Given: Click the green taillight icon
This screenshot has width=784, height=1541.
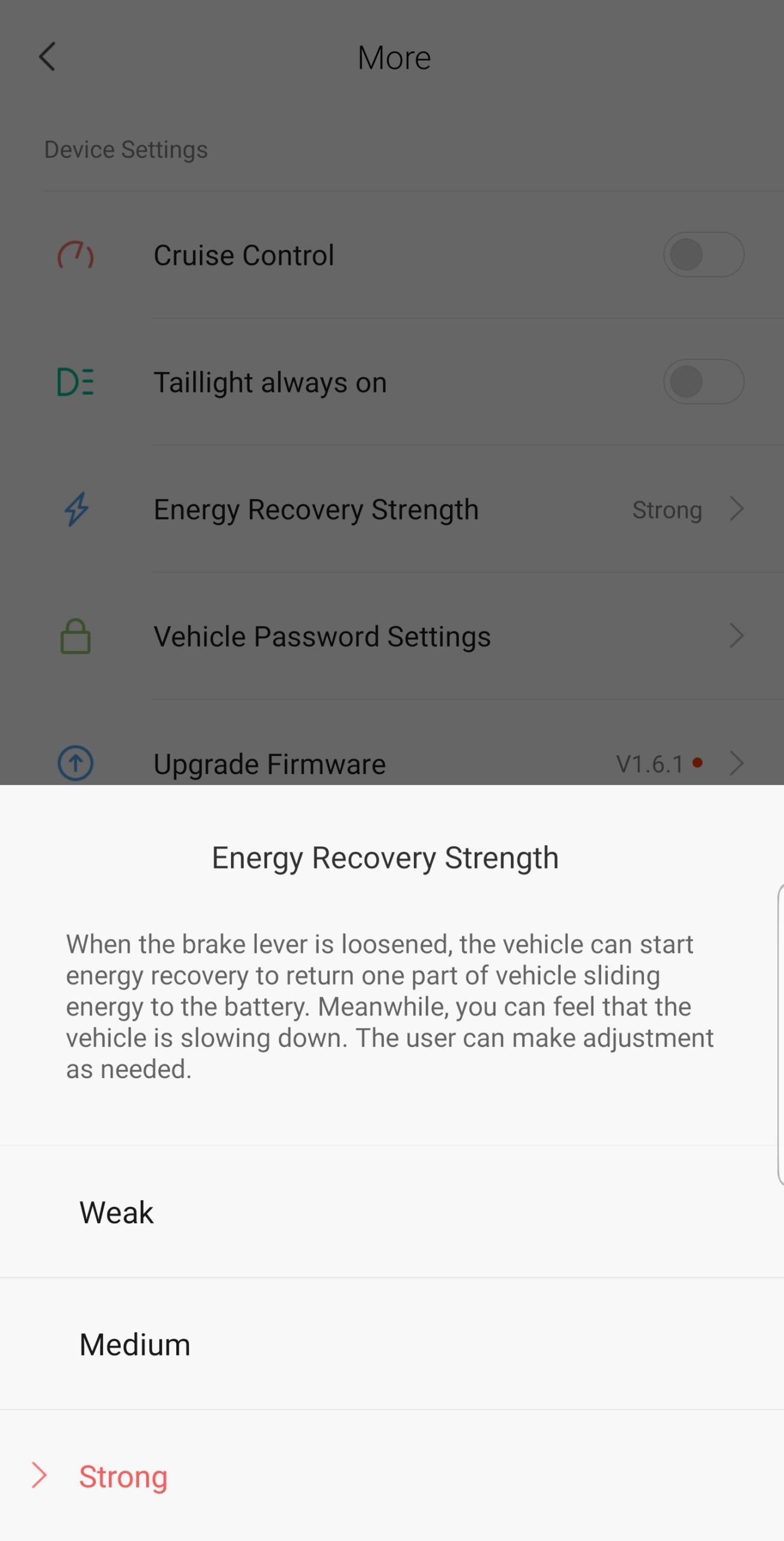Looking at the screenshot, I should [76, 382].
